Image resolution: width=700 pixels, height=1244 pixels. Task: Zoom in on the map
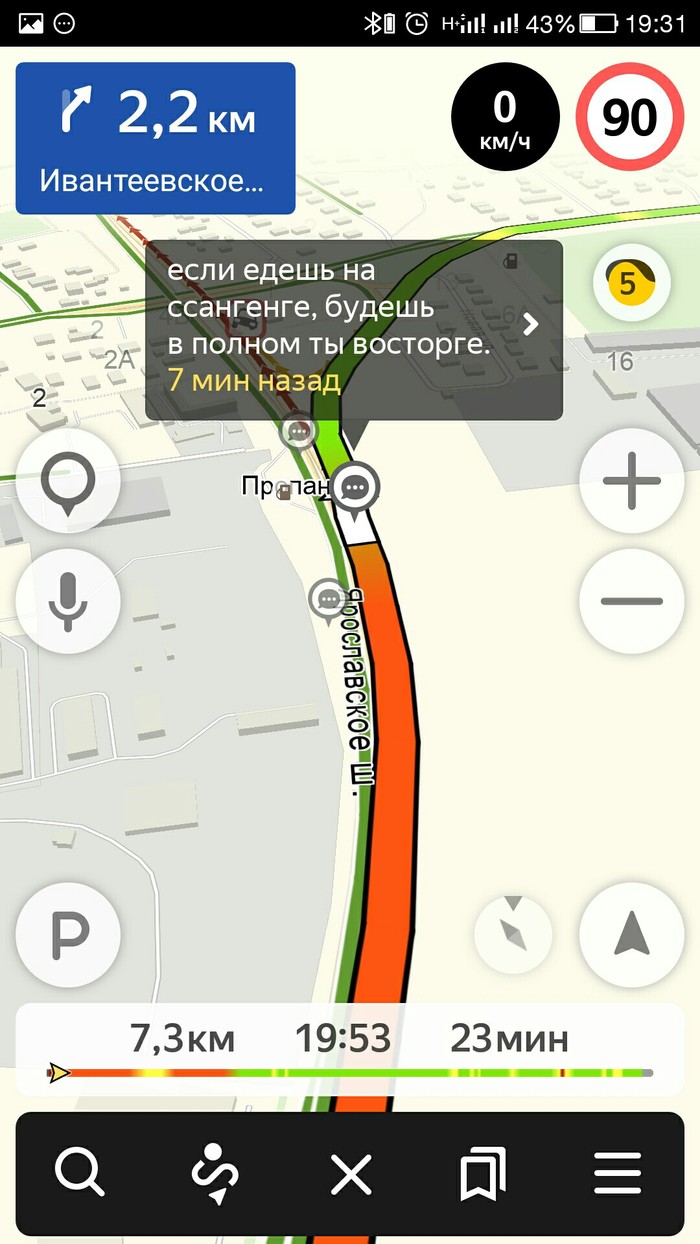coord(631,481)
